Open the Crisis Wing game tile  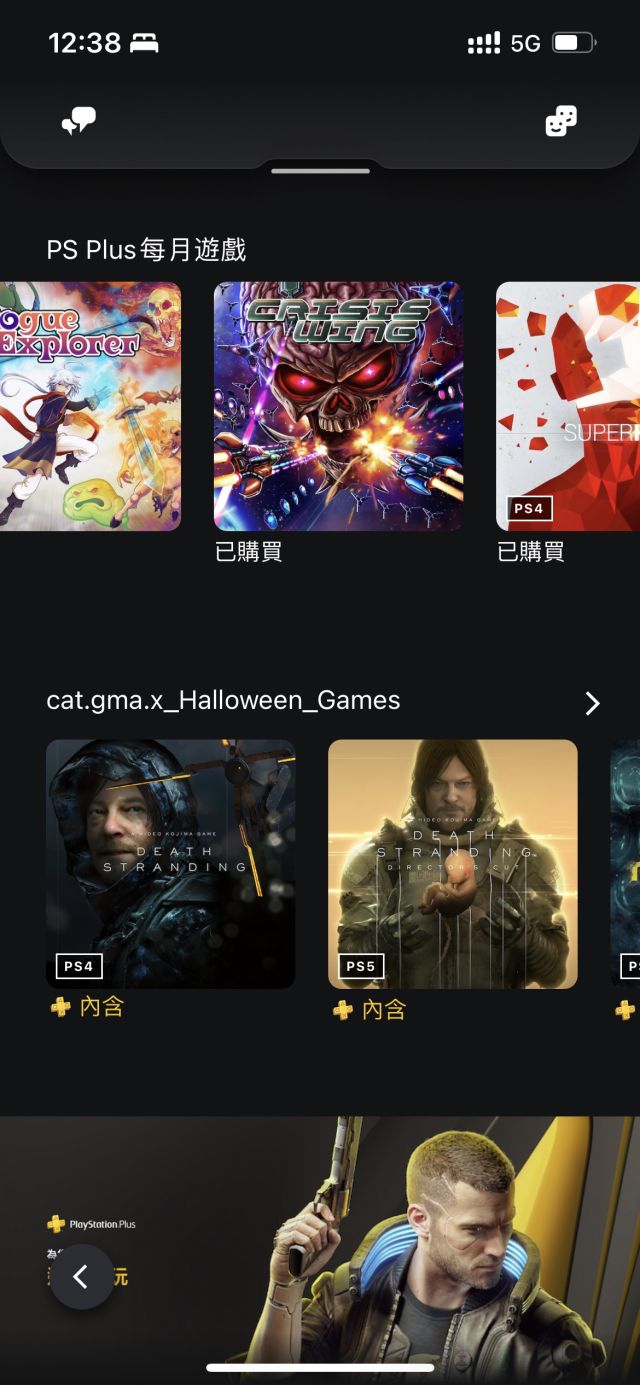(x=338, y=405)
